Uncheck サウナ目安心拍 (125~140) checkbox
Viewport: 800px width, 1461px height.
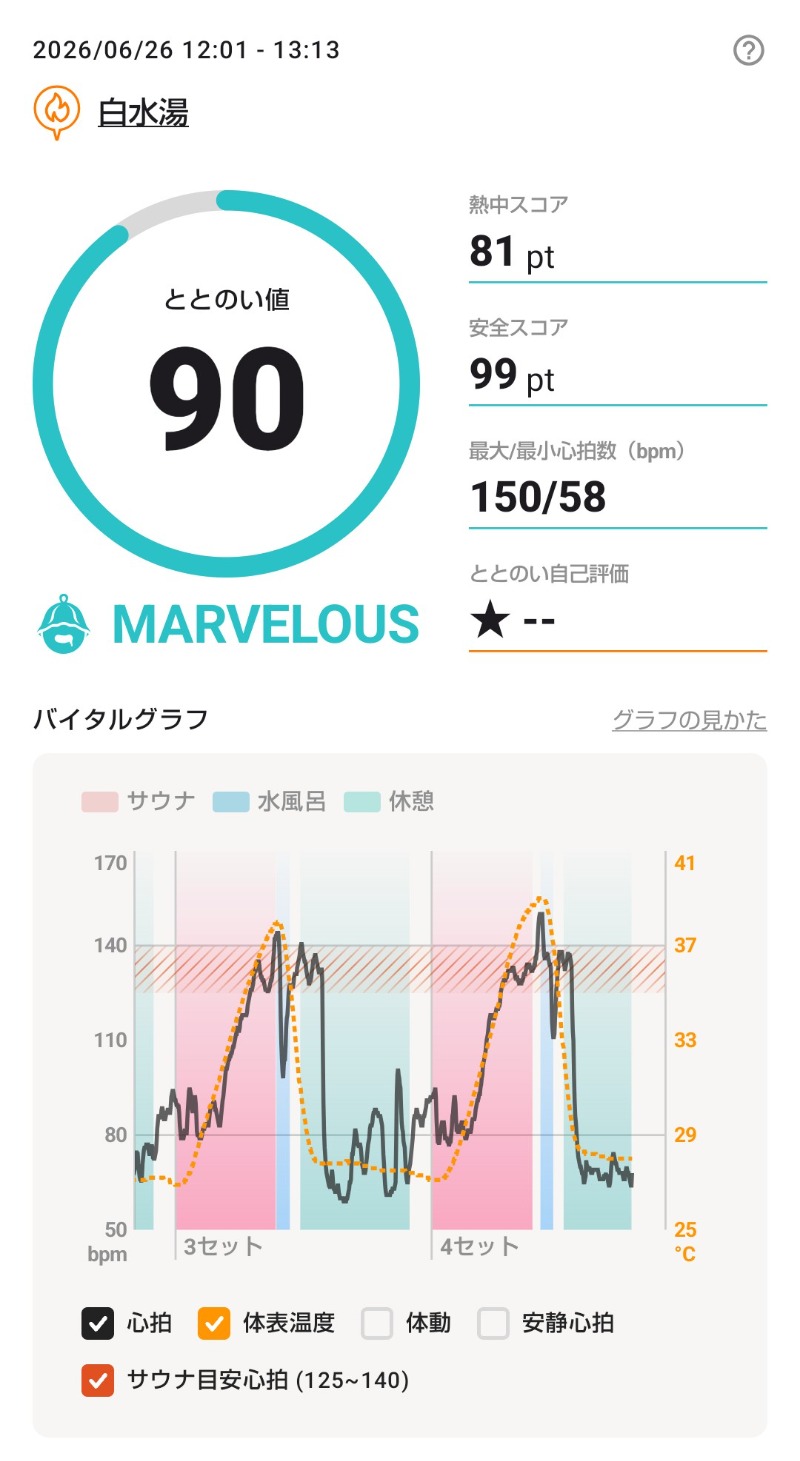[98, 1381]
